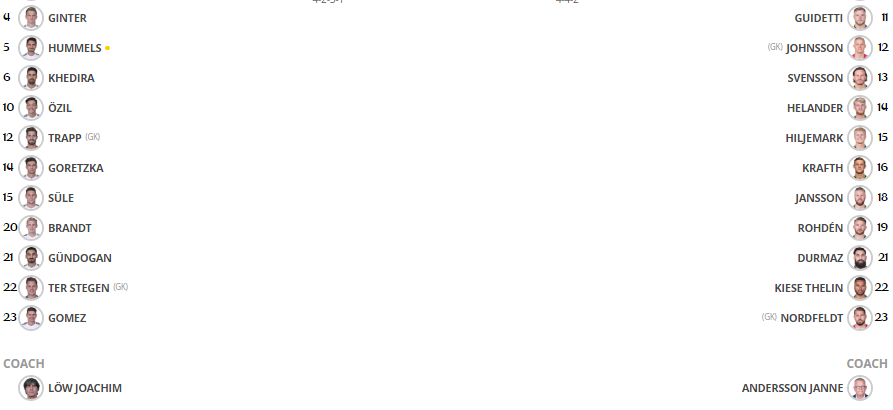Open Guidetti's player profile
The image size is (893, 410).
[x=819, y=18]
